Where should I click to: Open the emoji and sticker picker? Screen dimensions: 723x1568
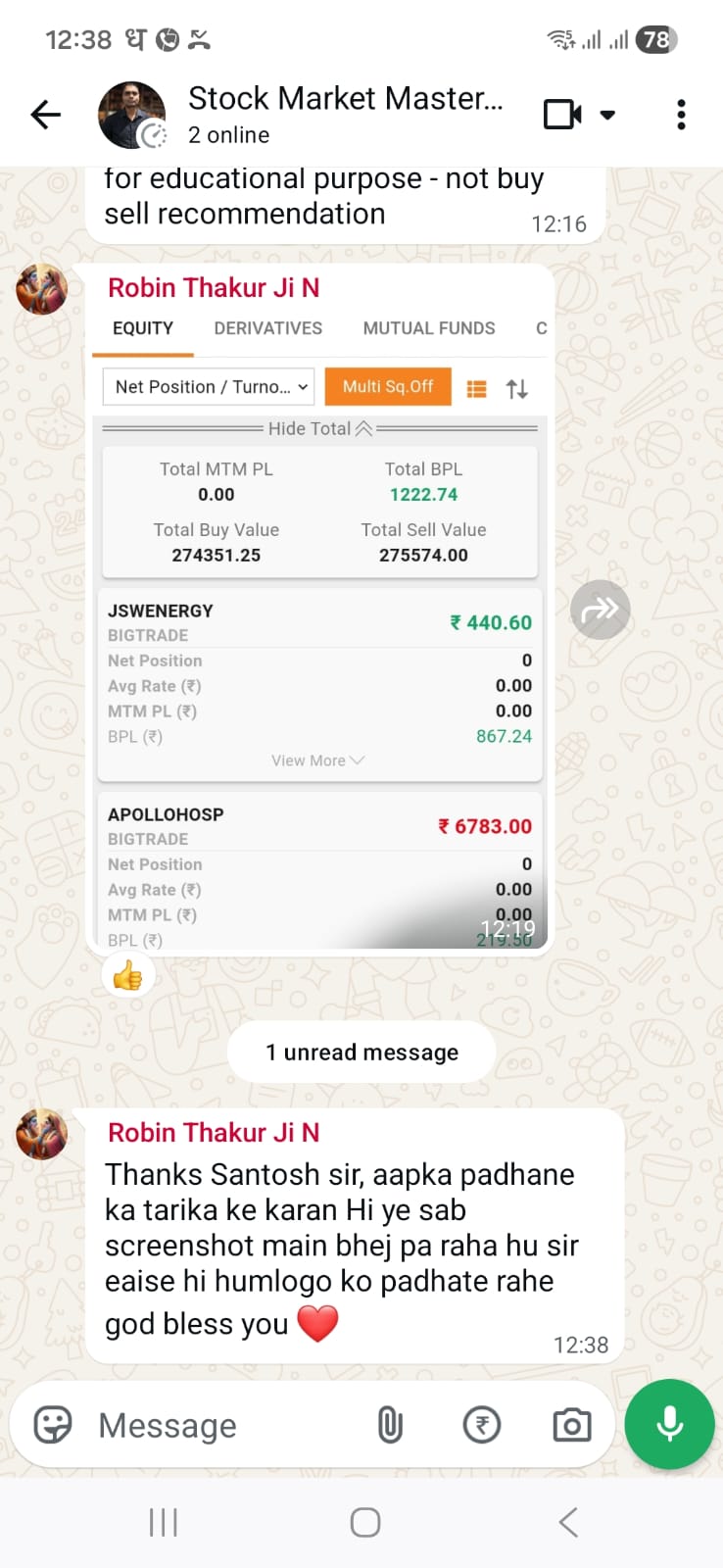coord(53,1424)
